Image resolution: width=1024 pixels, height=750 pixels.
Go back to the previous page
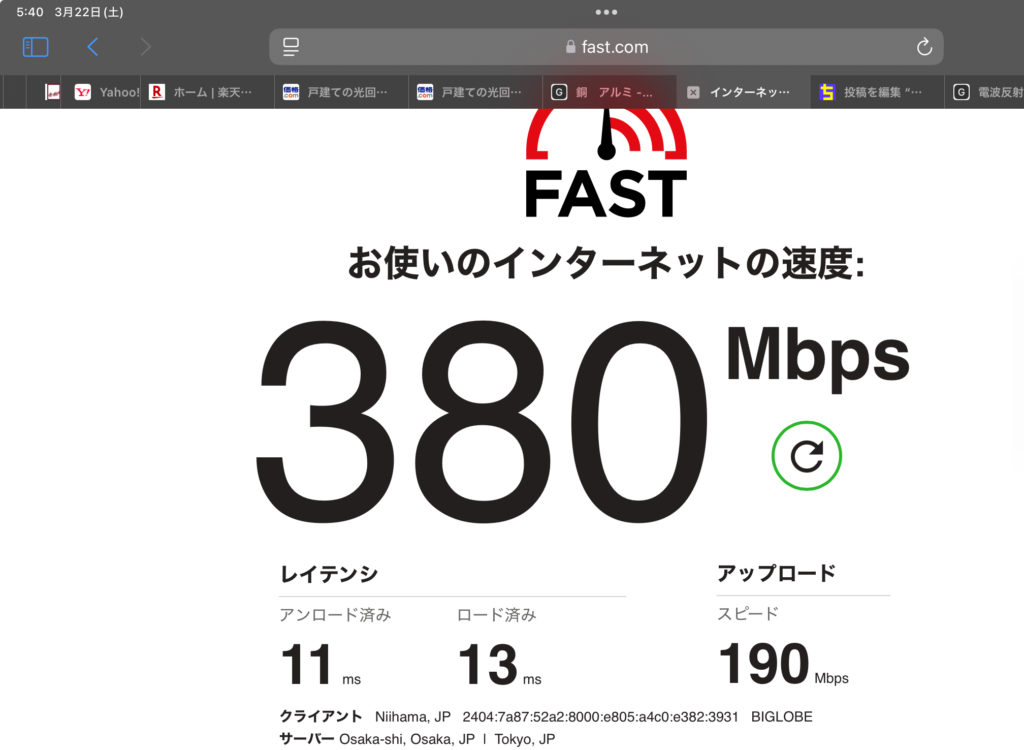point(93,47)
